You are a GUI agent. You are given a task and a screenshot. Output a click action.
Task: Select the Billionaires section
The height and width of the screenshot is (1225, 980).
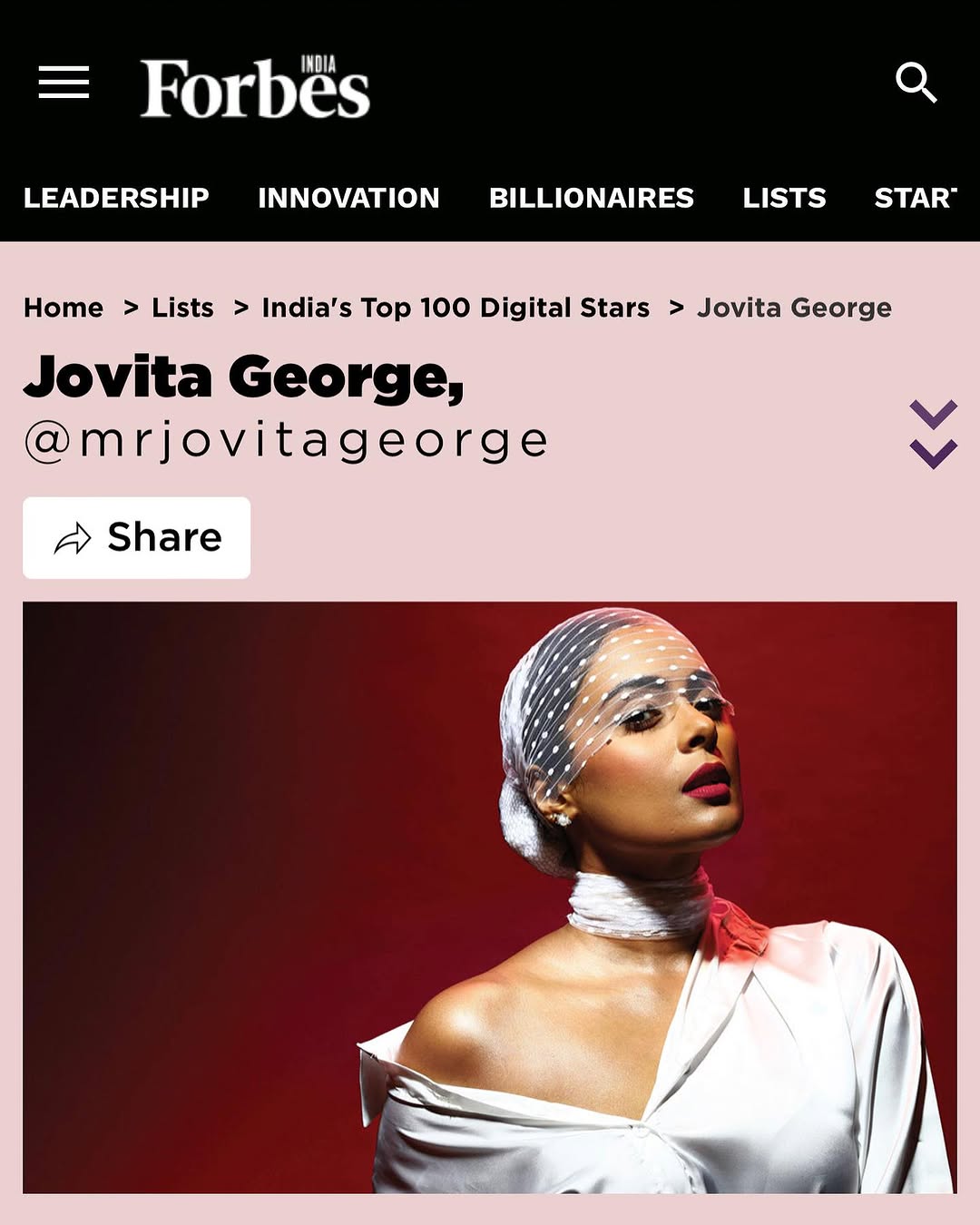tap(591, 198)
